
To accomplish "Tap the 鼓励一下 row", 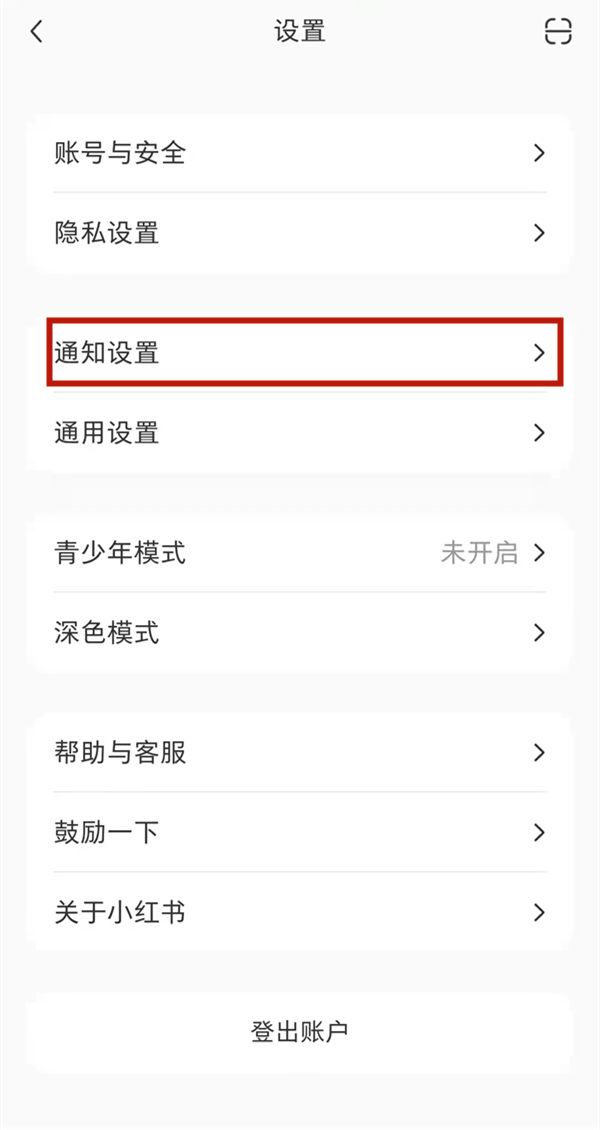I will click(x=300, y=832).
